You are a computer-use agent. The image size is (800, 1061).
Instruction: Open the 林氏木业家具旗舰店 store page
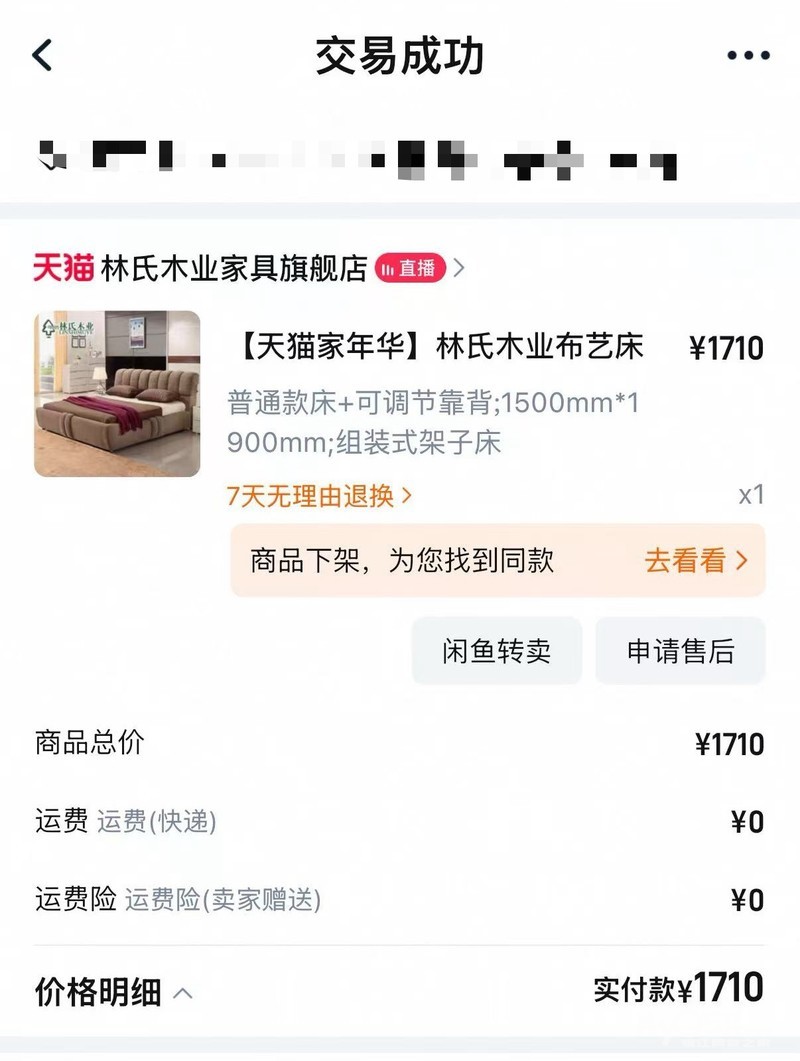234,268
